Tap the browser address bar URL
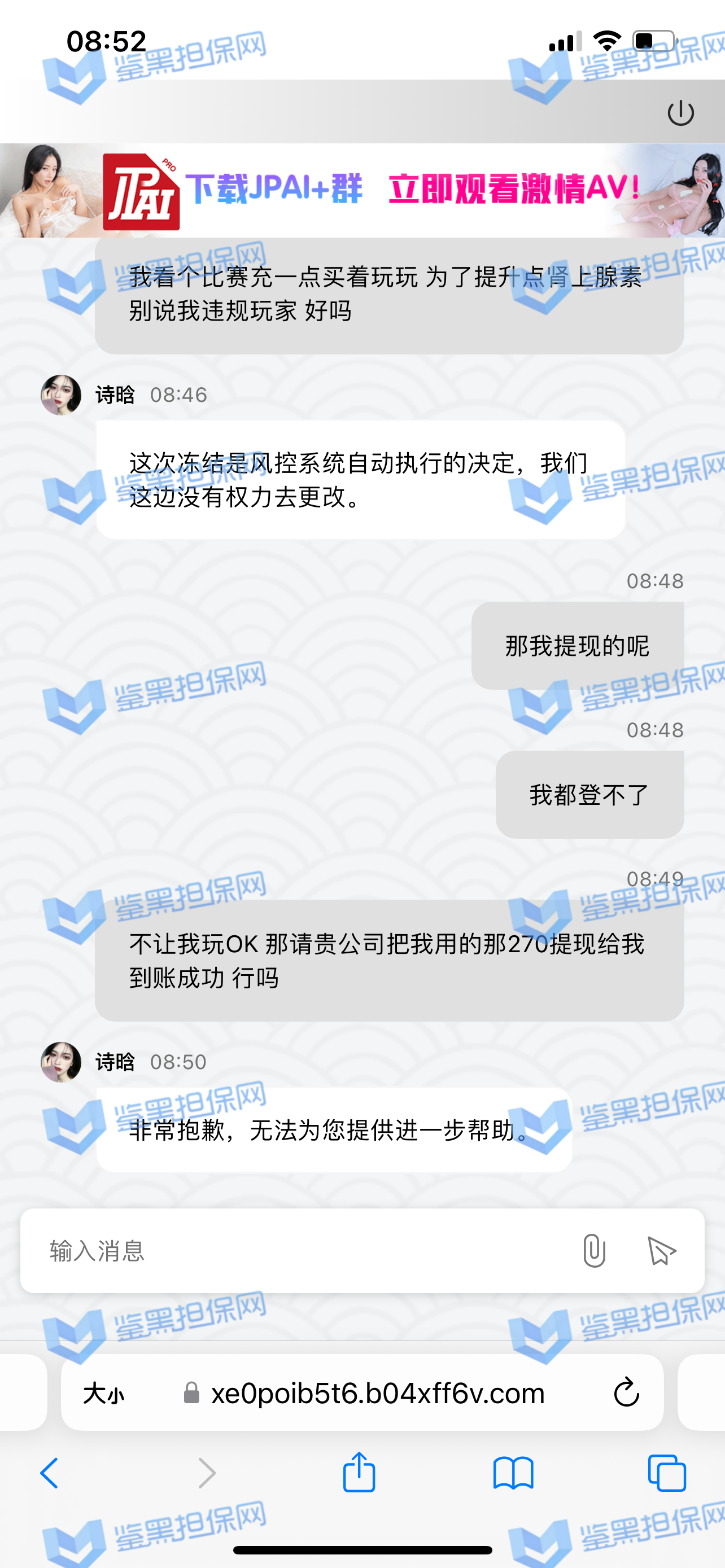Viewport: 725px width, 1568px height. 377,1393
